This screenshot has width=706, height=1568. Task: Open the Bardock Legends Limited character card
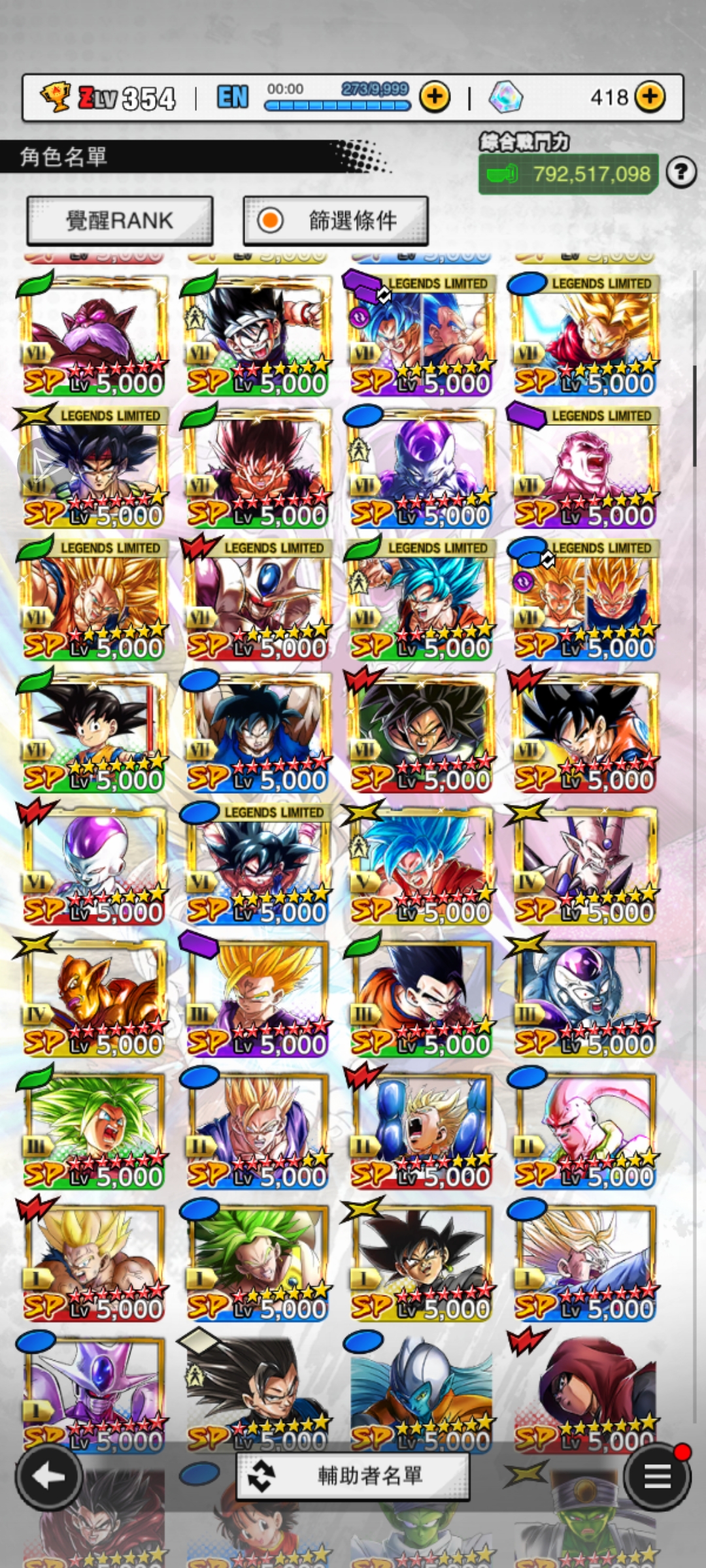pos(92,467)
